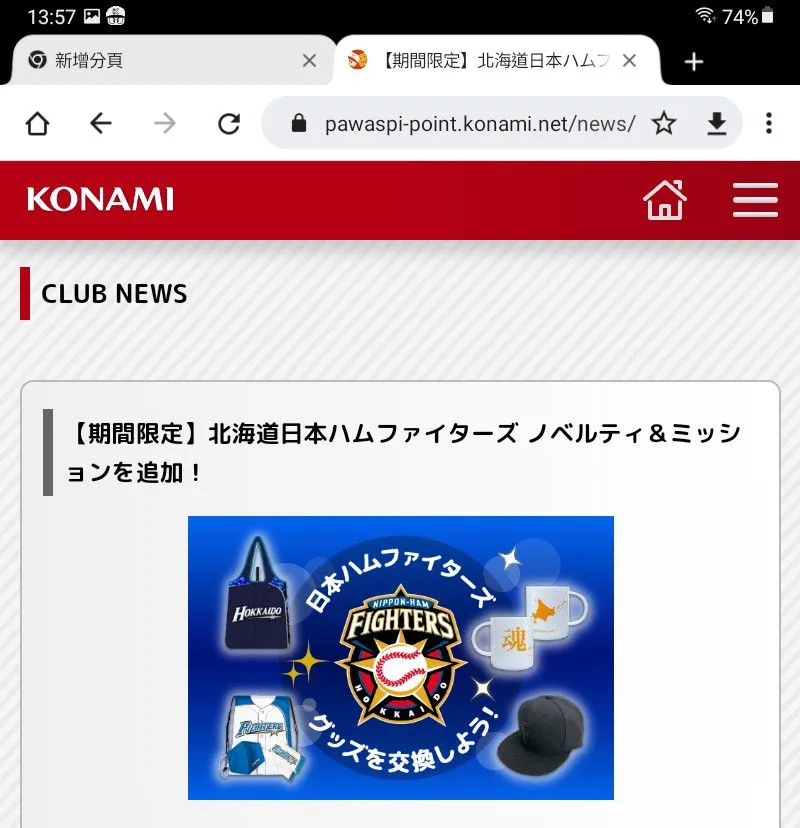Image resolution: width=800 pixels, height=828 pixels.
Task: Go to the browser home page
Action: coord(37,123)
